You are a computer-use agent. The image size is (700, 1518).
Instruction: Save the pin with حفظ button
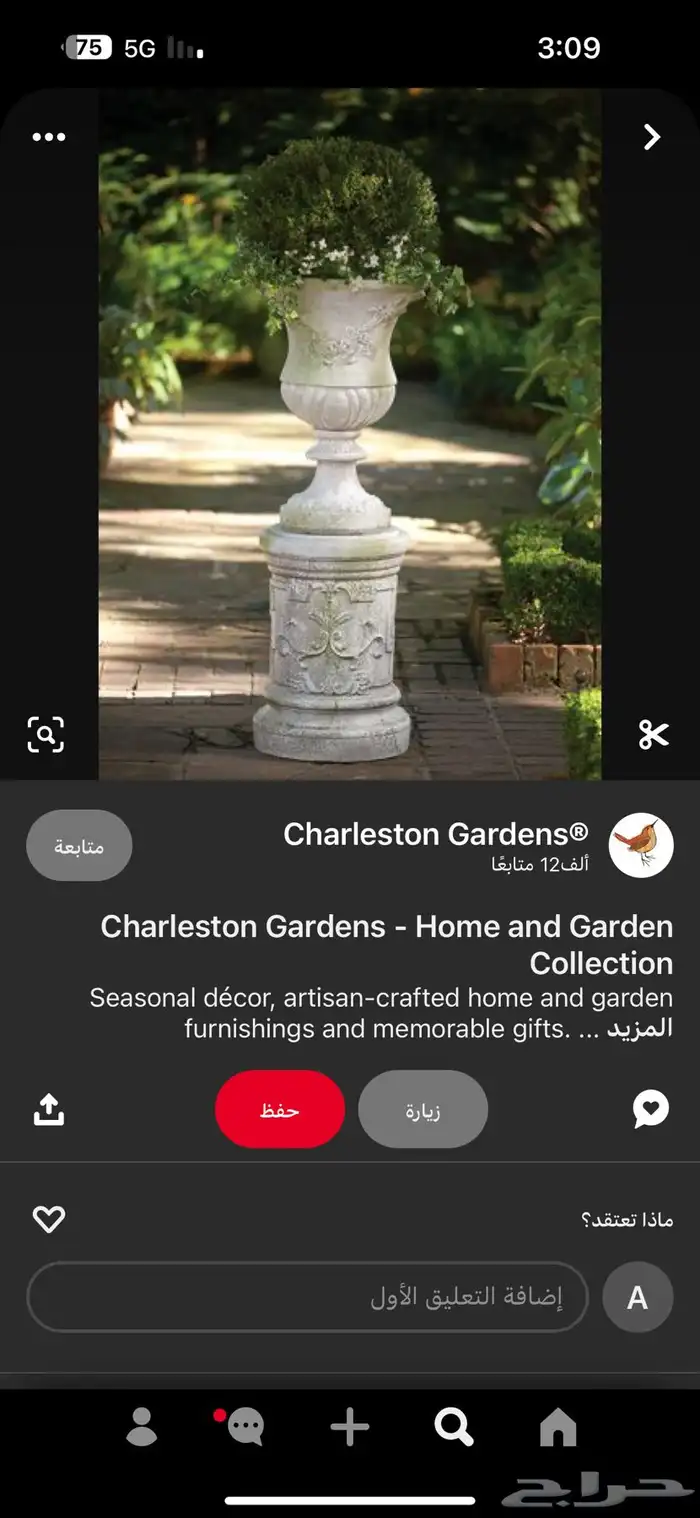pyautogui.click(x=280, y=1110)
